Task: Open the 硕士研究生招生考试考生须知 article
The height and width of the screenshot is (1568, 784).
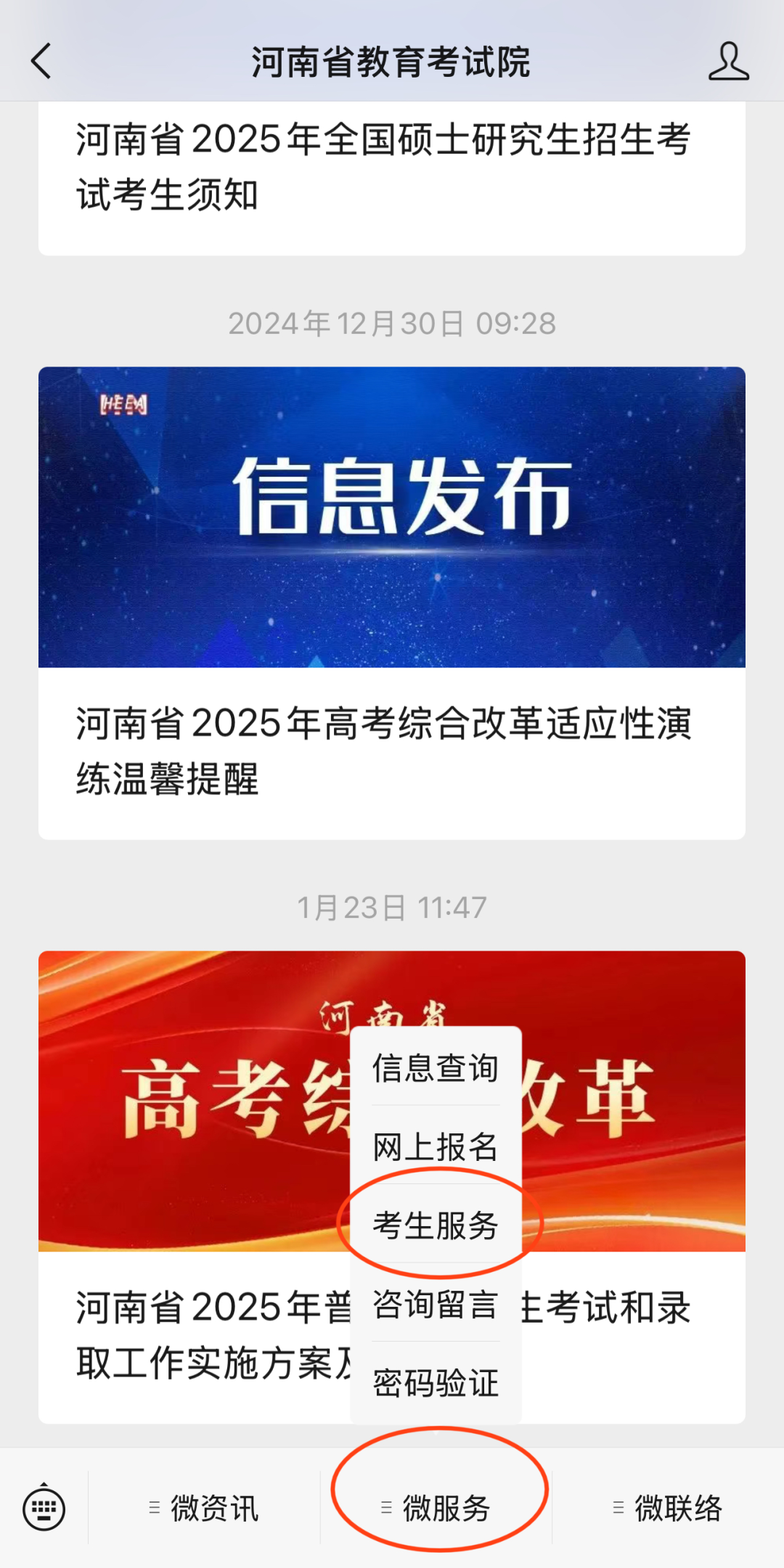Action: 386,167
